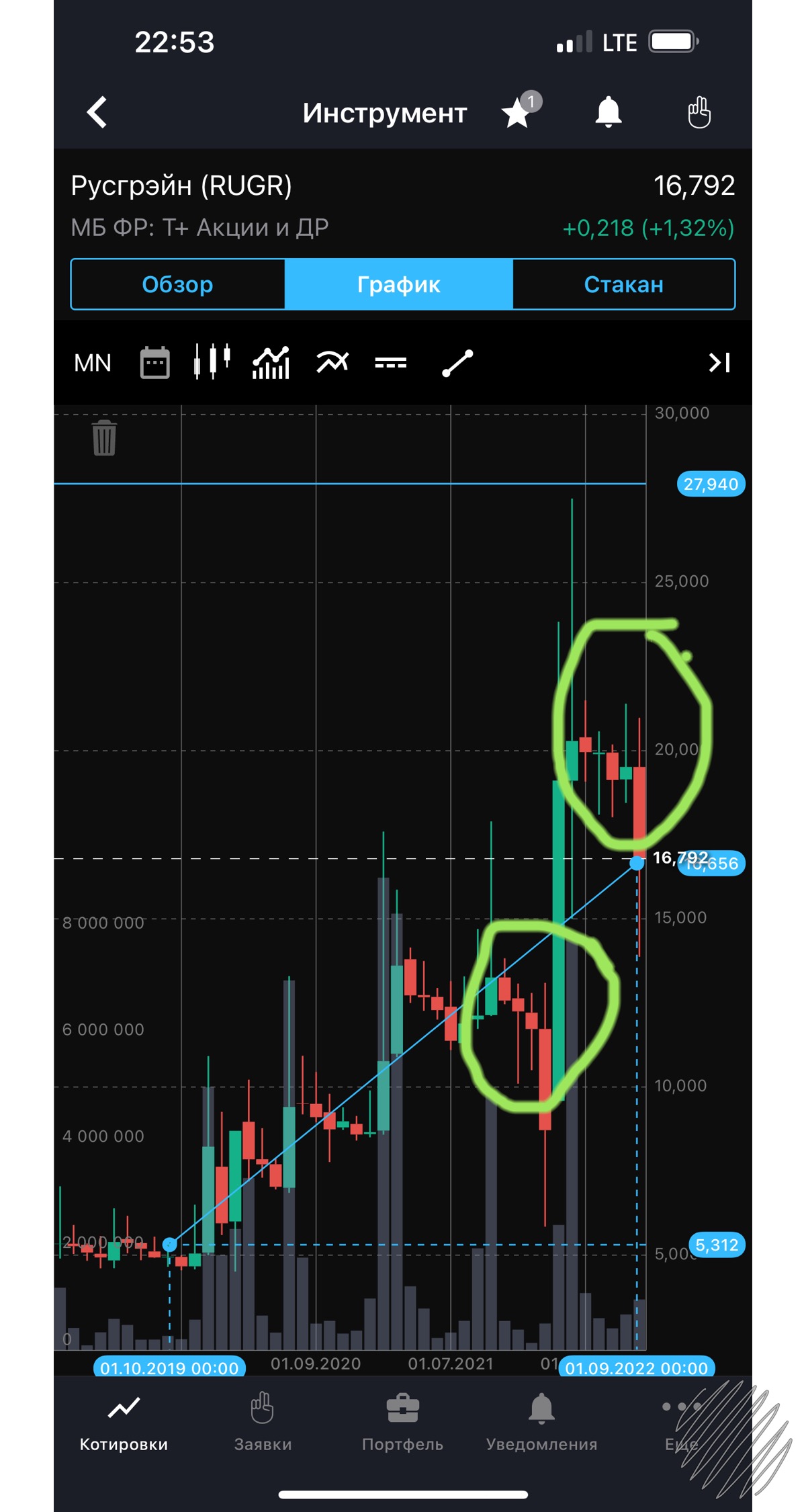Tap the hand icon in the header
The width and height of the screenshot is (806, 1512).
coord(699,112)
